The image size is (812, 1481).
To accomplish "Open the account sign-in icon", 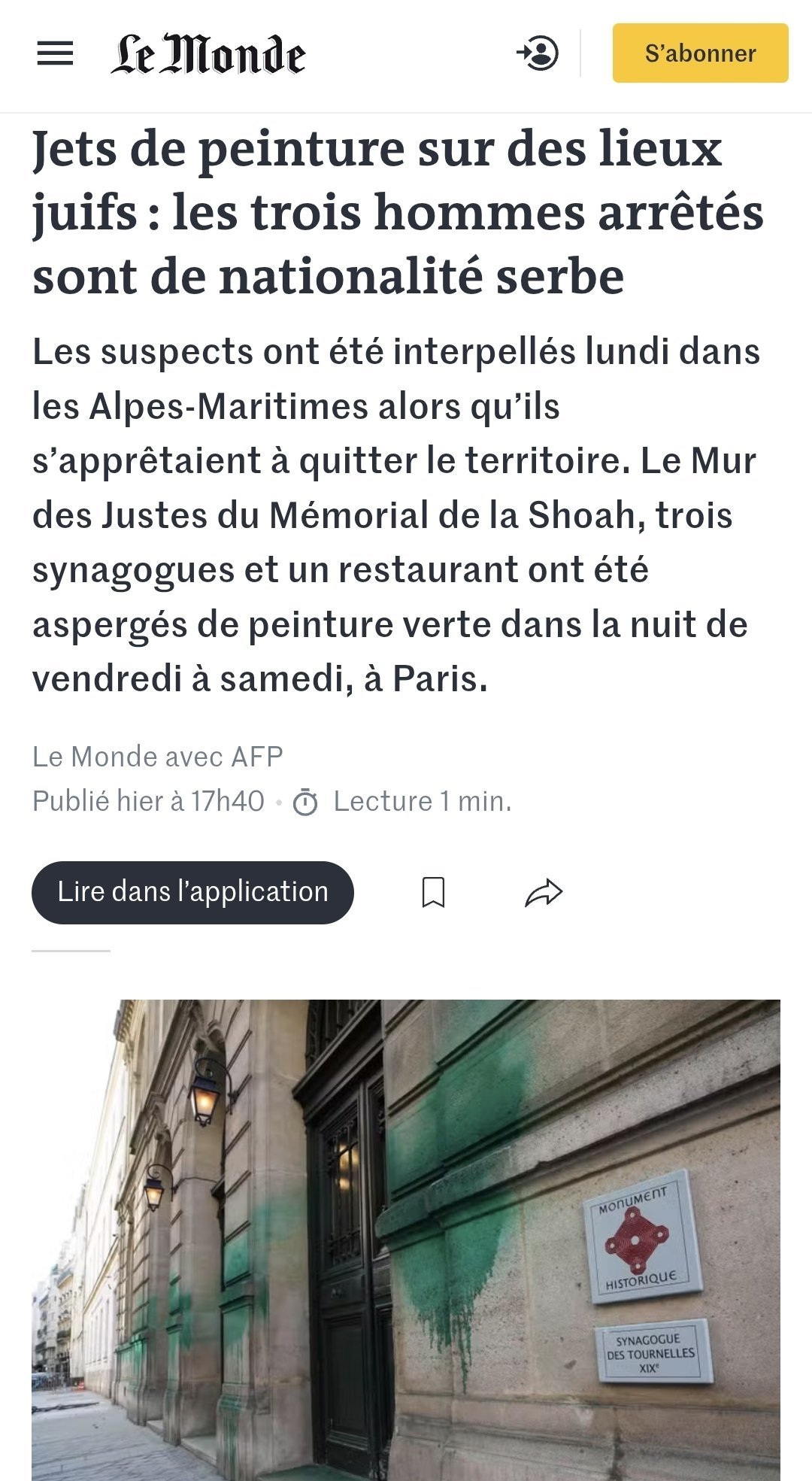I will pos(537,53).
